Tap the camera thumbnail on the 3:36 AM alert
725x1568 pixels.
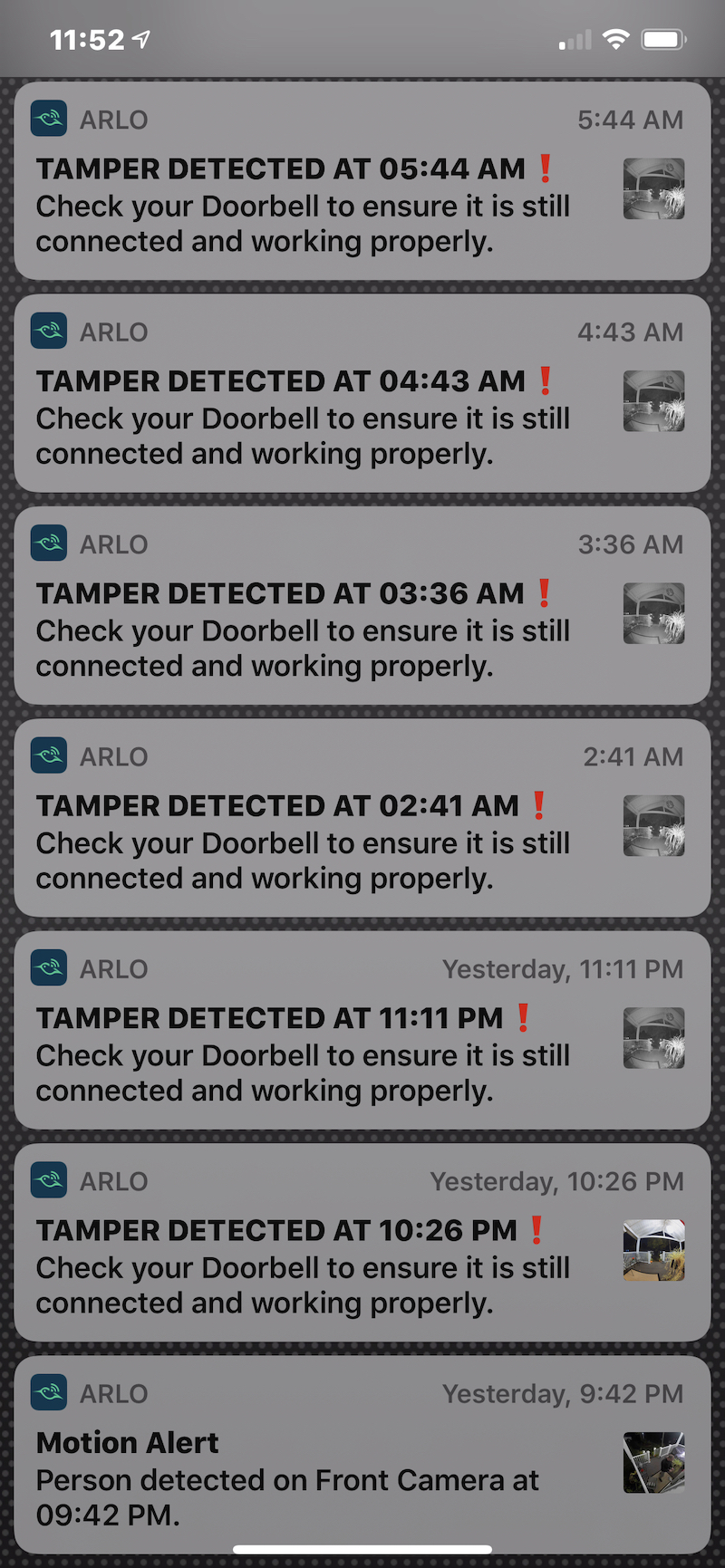click(653, 613)
